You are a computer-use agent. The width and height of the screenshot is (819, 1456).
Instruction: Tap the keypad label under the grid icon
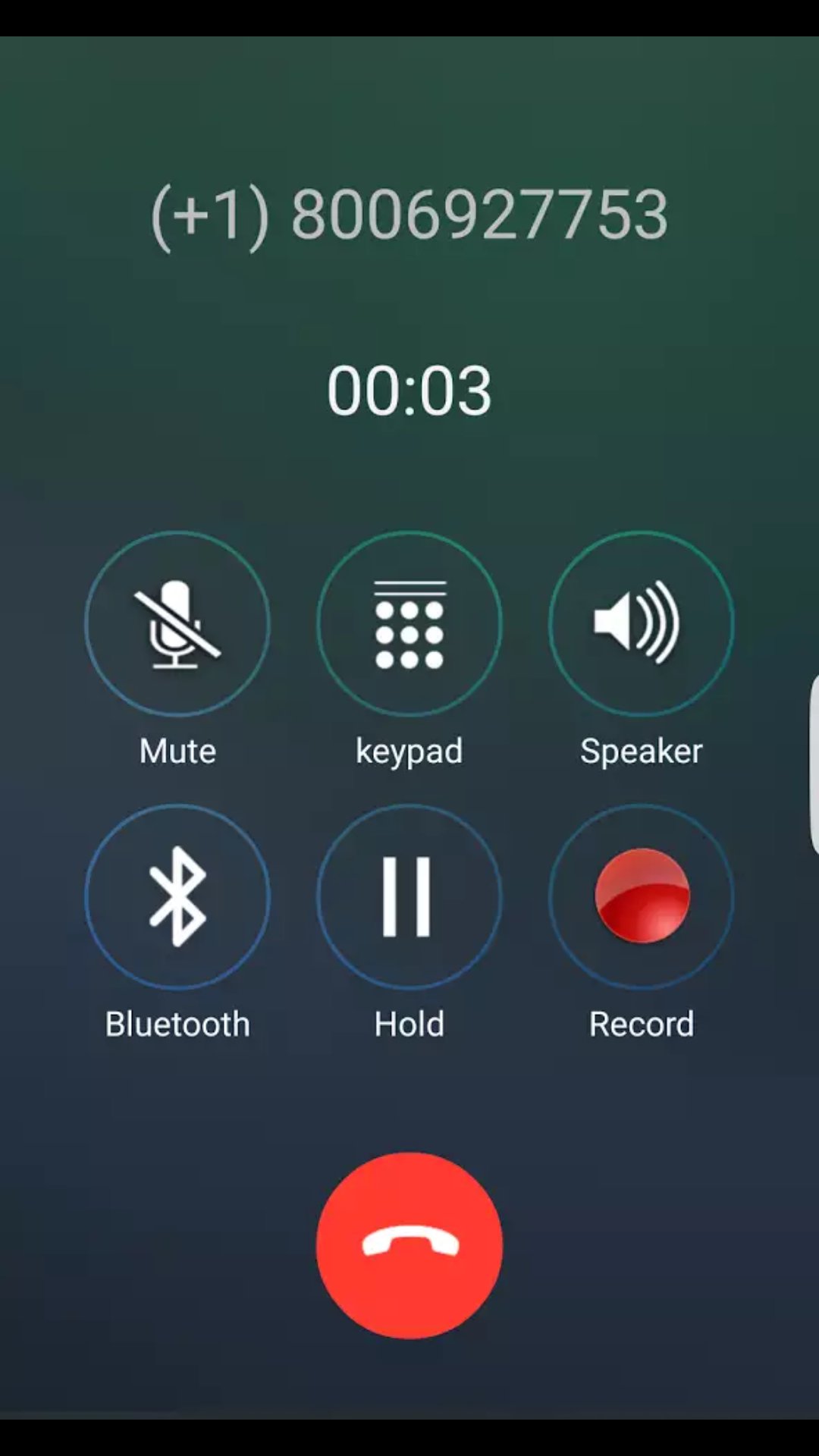[409, 751]
